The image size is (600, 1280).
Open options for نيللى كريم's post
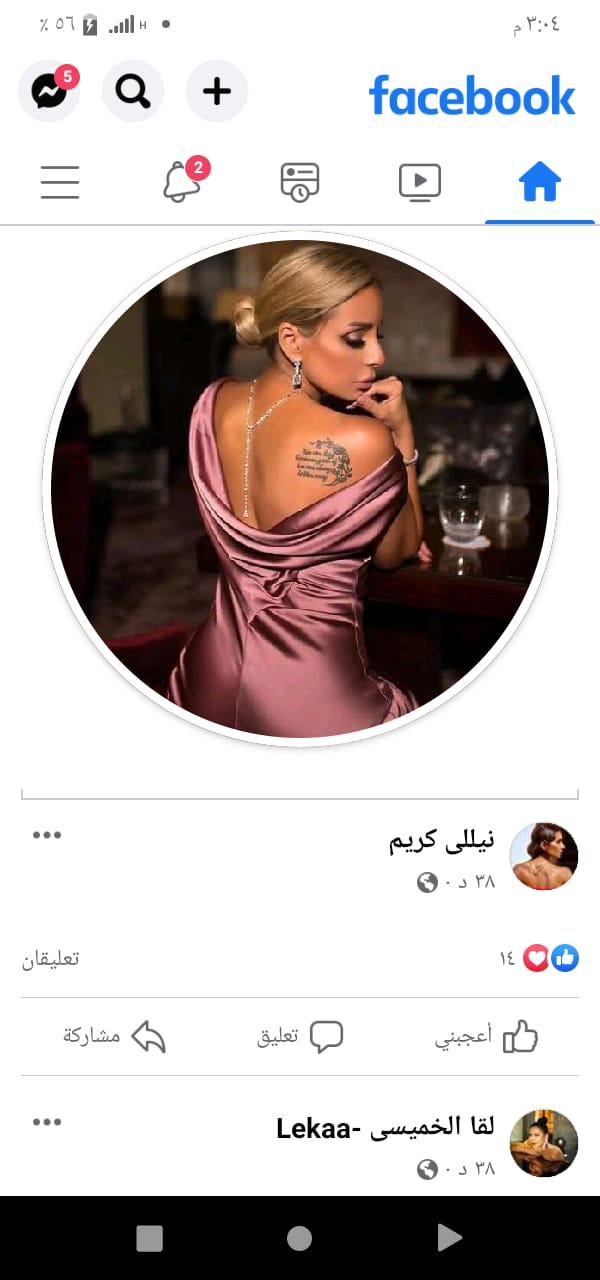(x=47, y=835)
